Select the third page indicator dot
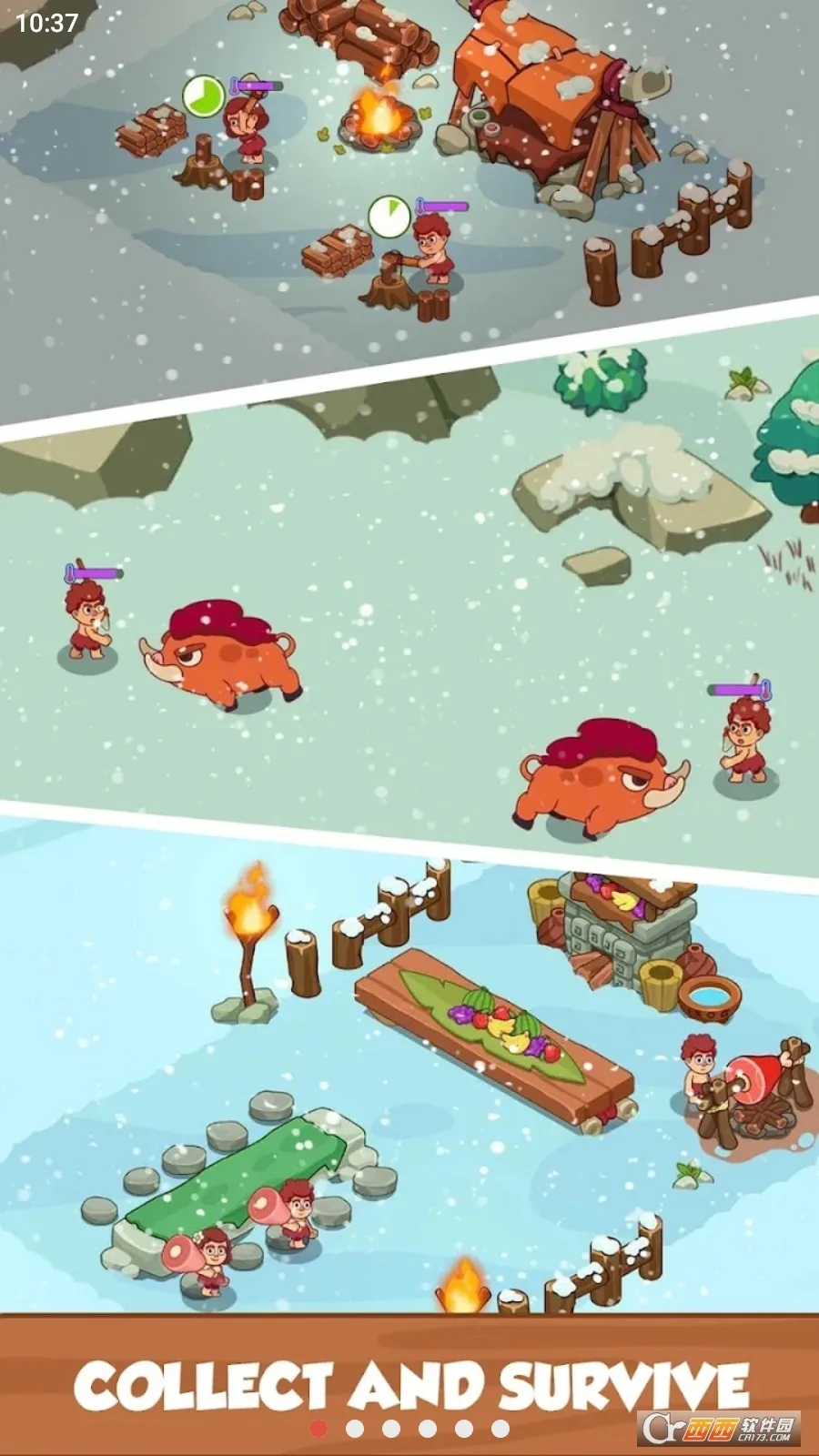The width and height of the screenshot is (819, 1456). pyautogui.click(x=391, y=1429)
